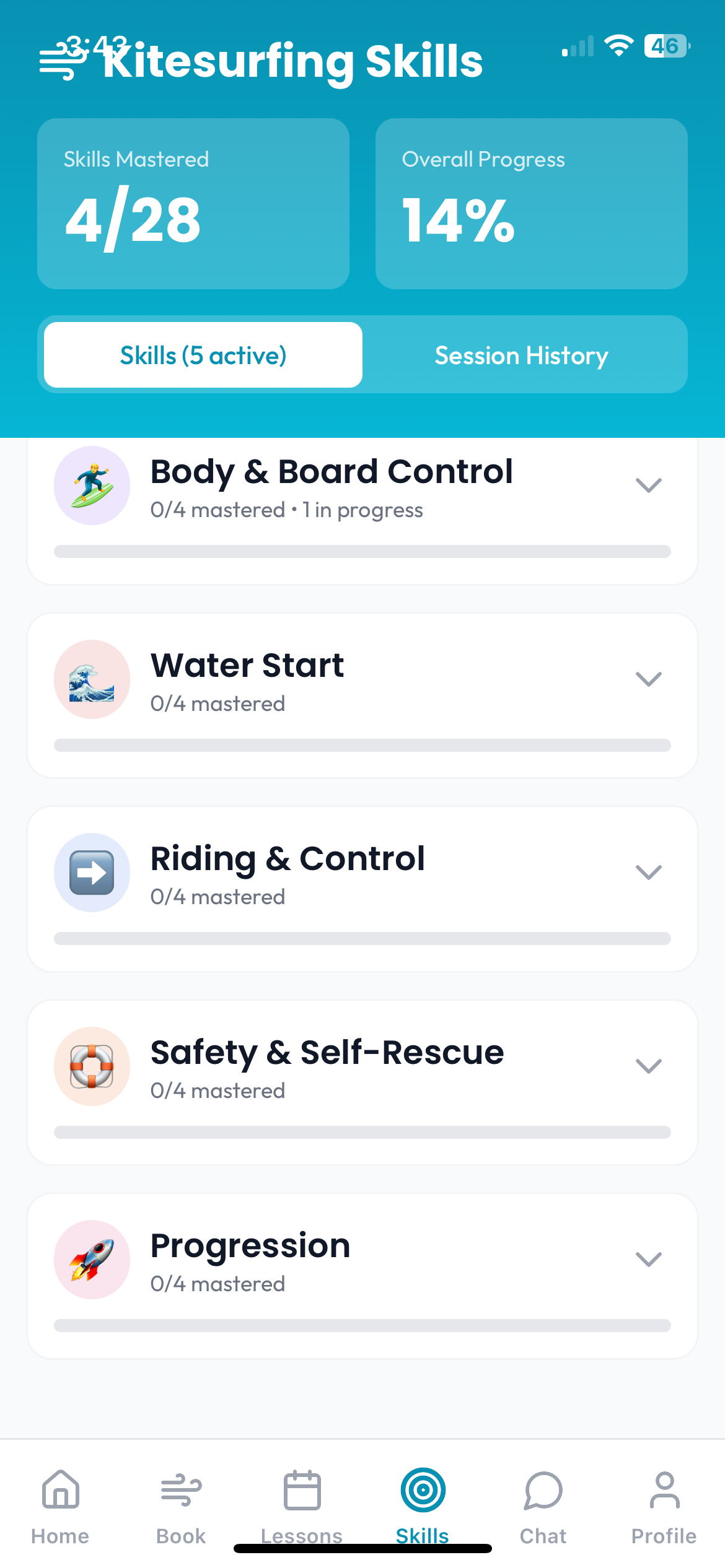Open the Safety & Self-Rescue section
Screen dimensions: 725x1568
coord(648,1066)
